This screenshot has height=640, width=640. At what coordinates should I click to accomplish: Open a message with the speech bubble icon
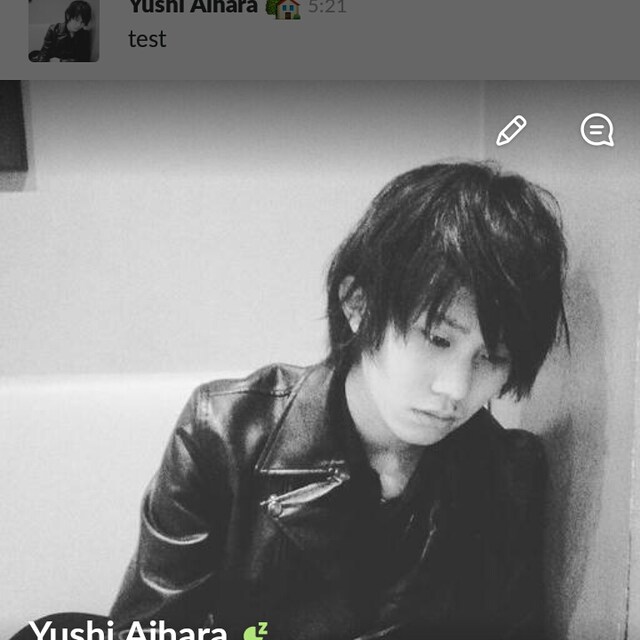coord(597,130)
